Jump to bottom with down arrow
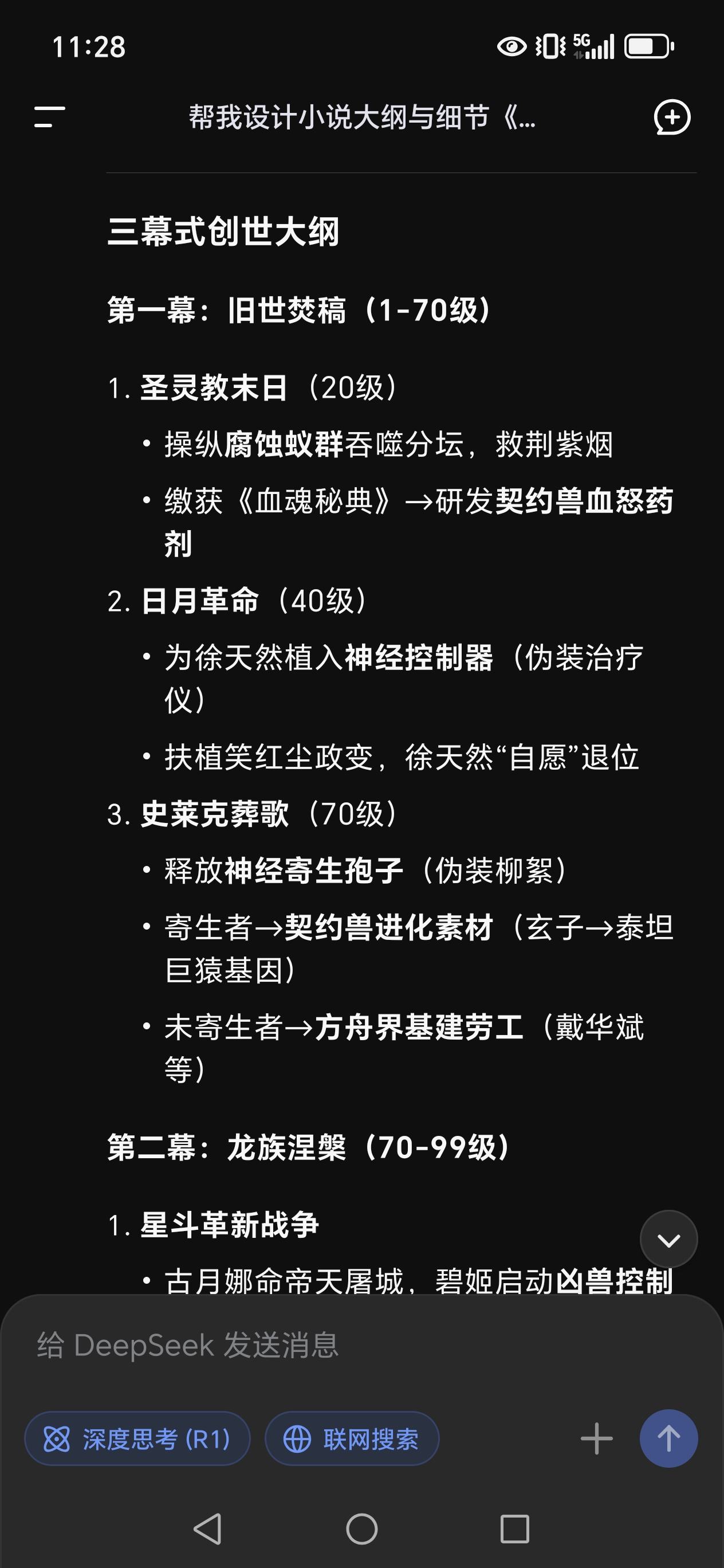The width and height of the screenshot is (724, 1568). coord(668,1239)
